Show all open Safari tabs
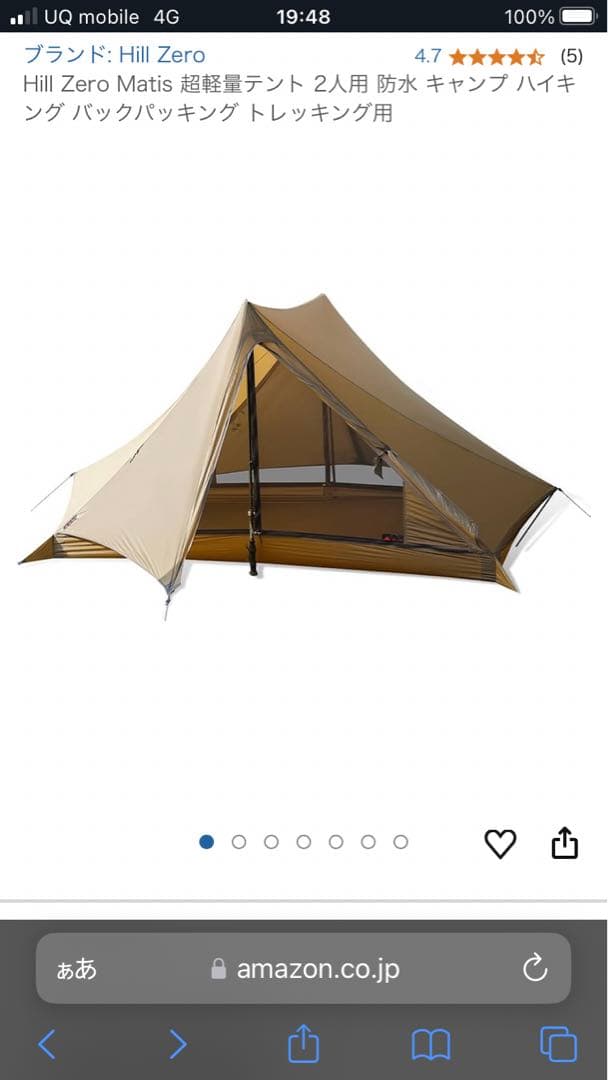608x1080 pixels. click(x=558, y=1044)
